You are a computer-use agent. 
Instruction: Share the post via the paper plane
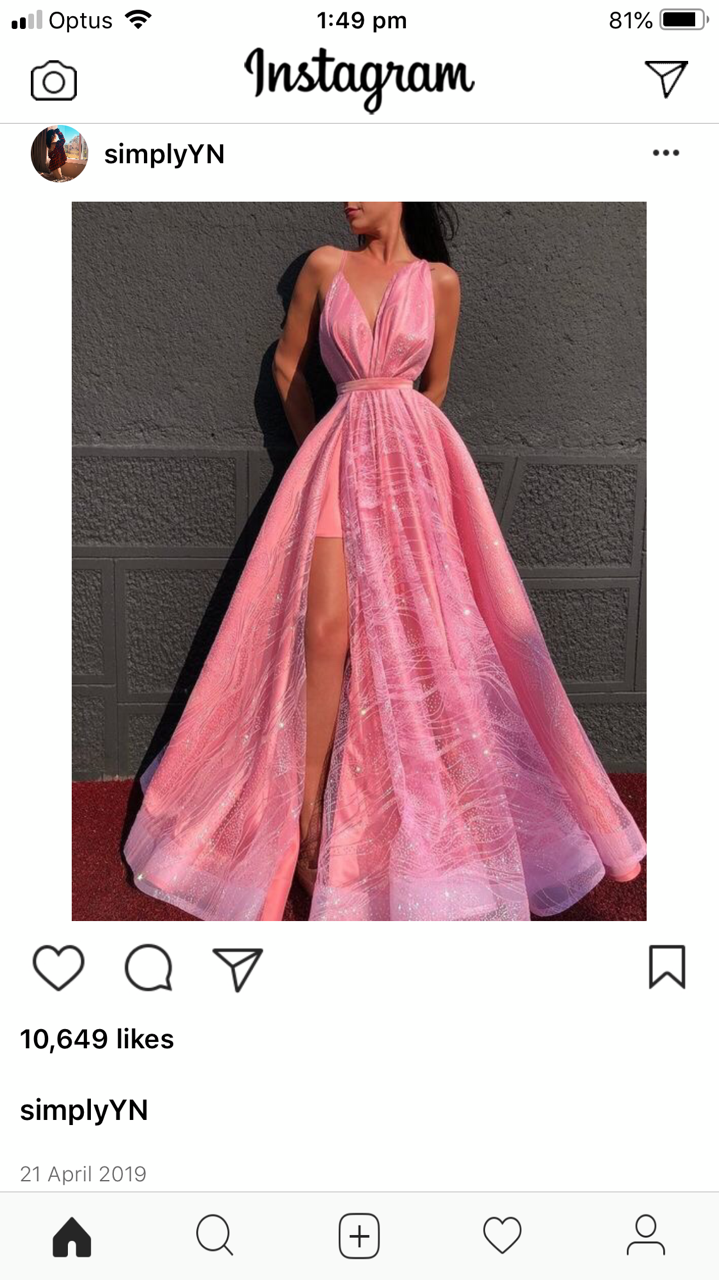[x=238, y=968]
